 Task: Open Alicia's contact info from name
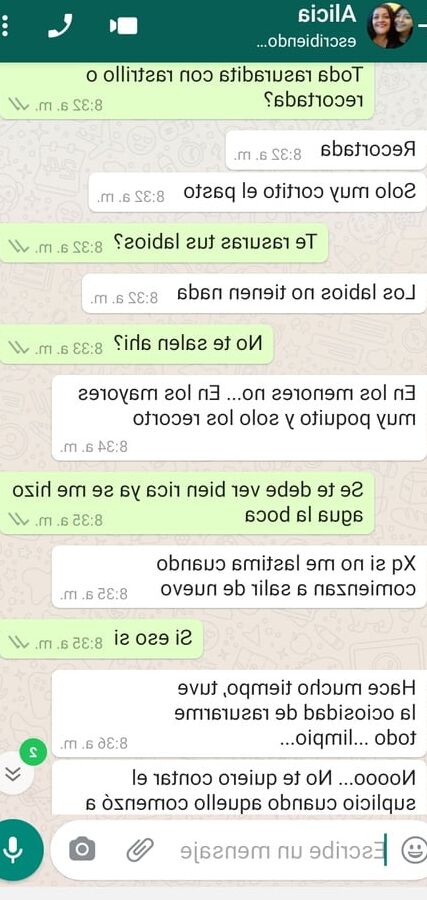click(x=327, y=15)
